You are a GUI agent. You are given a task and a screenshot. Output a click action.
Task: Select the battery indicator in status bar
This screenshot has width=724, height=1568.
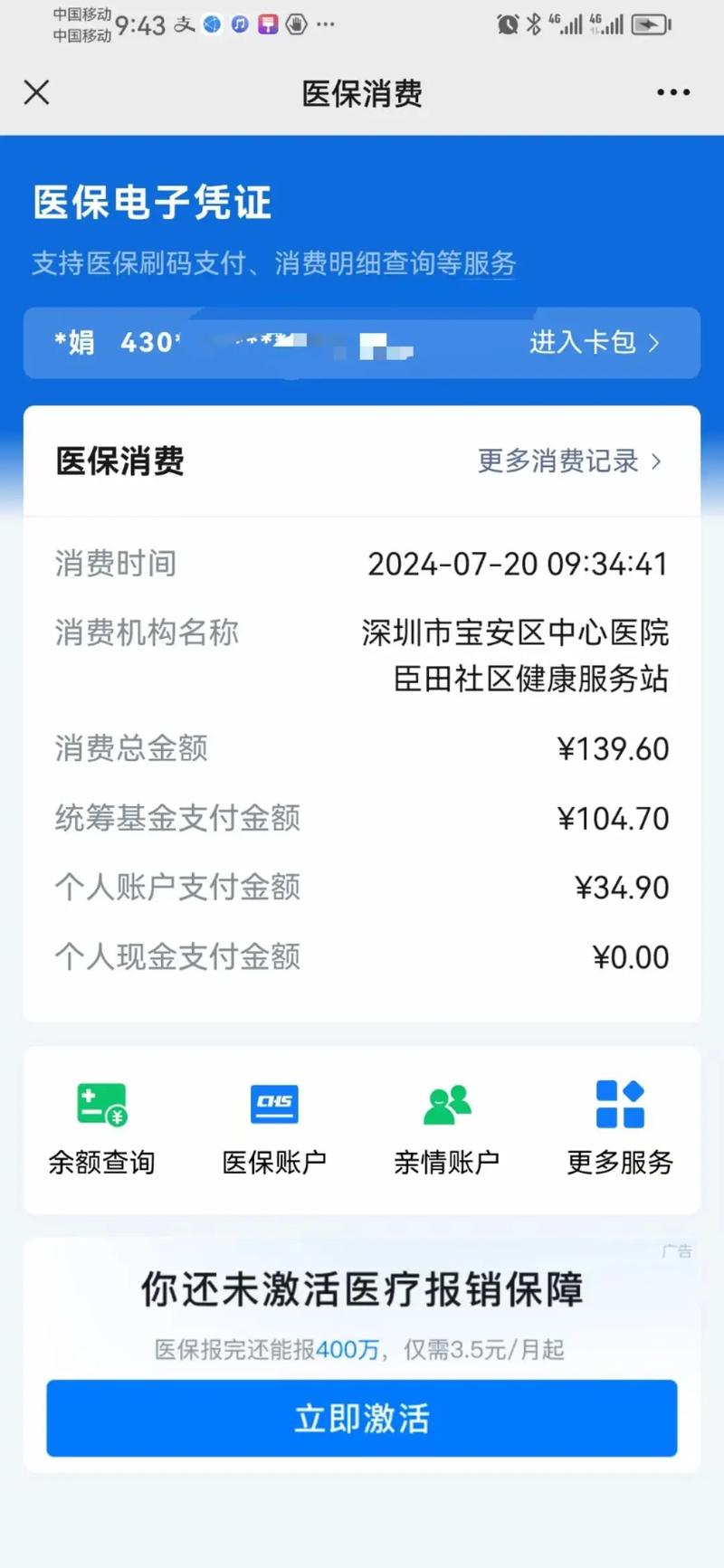click(x=651, y=24)
